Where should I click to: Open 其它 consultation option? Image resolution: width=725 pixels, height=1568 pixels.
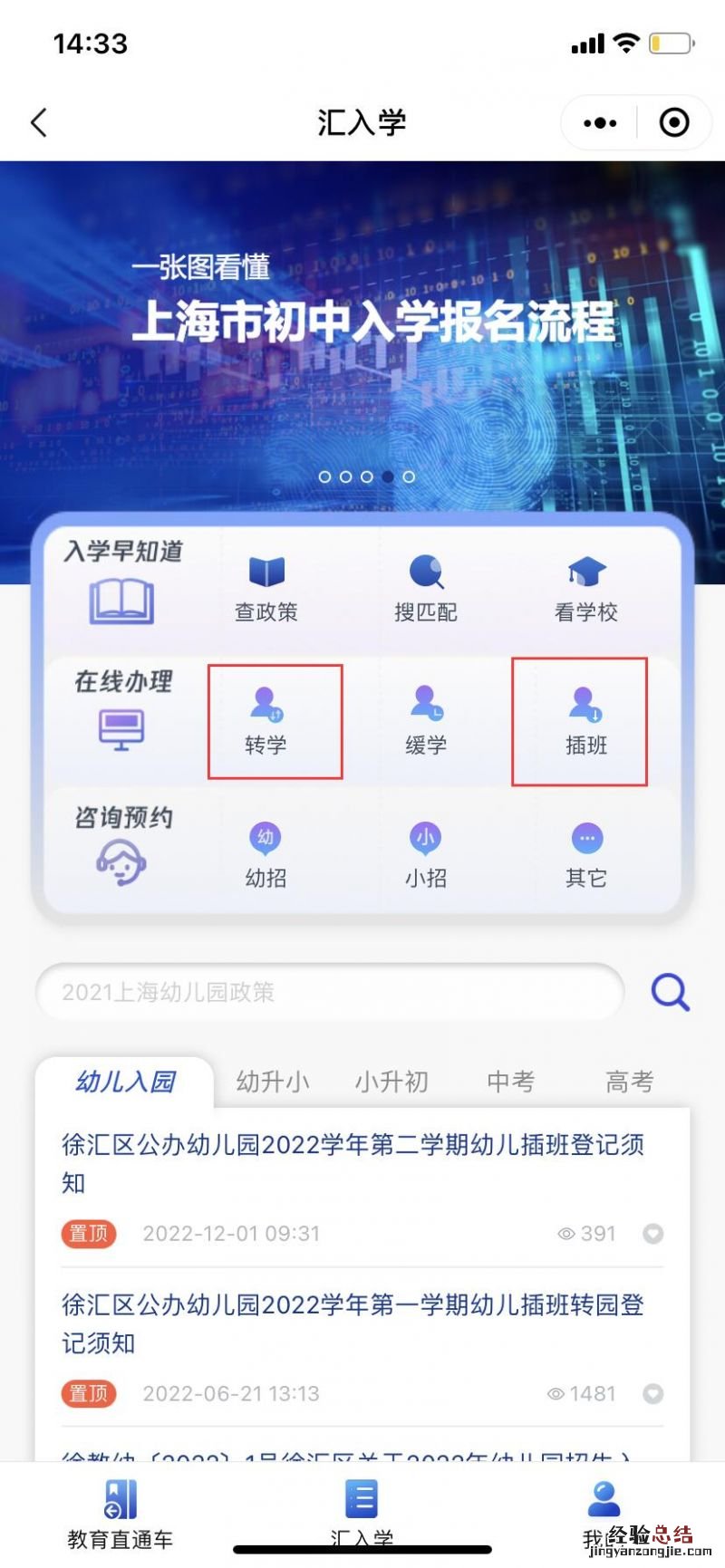[586, 854]
